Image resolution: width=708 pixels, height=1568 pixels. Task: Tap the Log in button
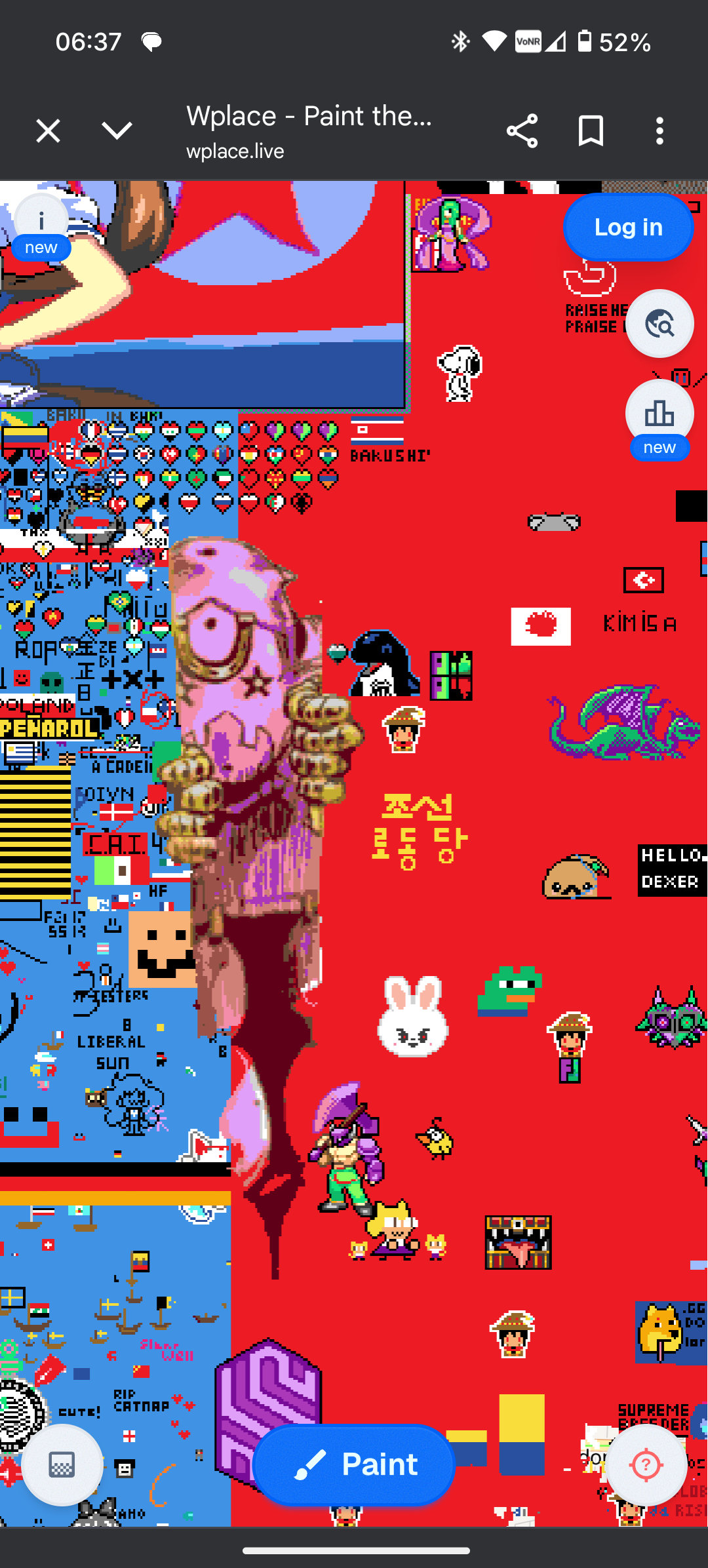(x=628, y=227)
